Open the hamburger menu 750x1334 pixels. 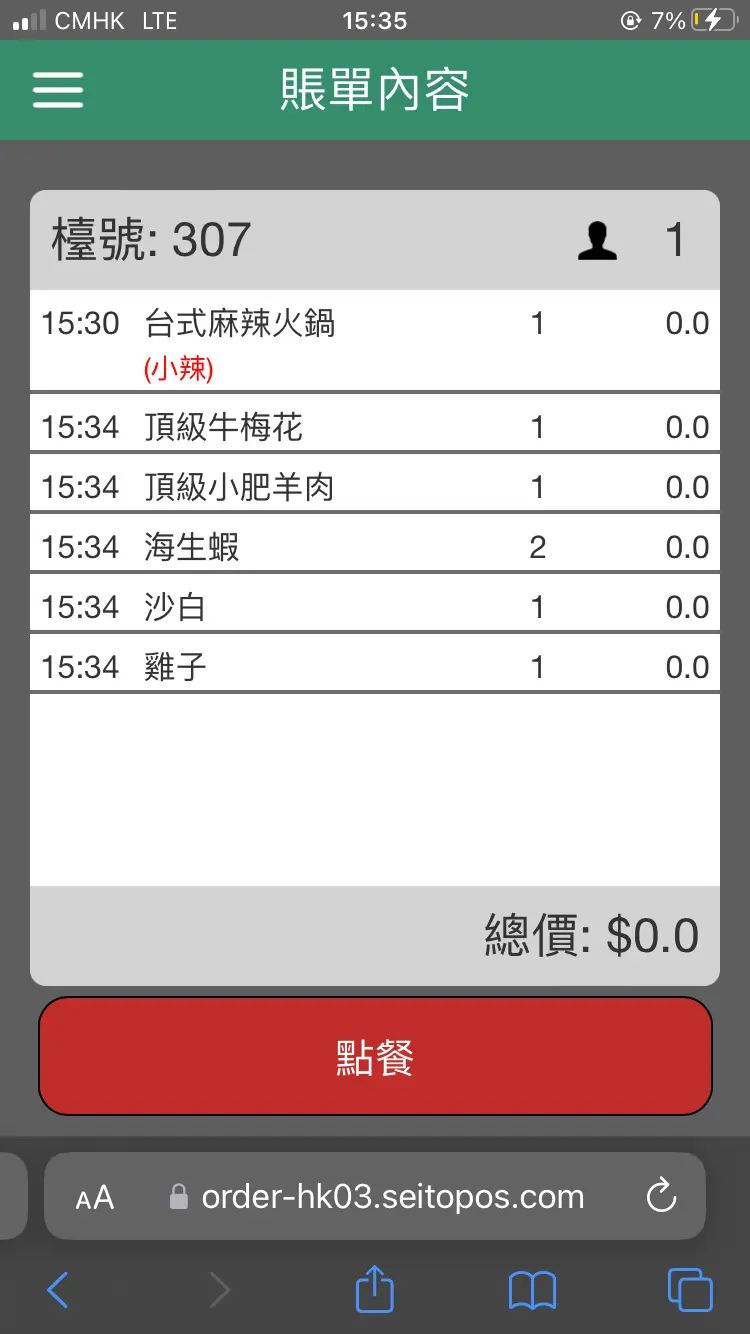pos(58,90)
